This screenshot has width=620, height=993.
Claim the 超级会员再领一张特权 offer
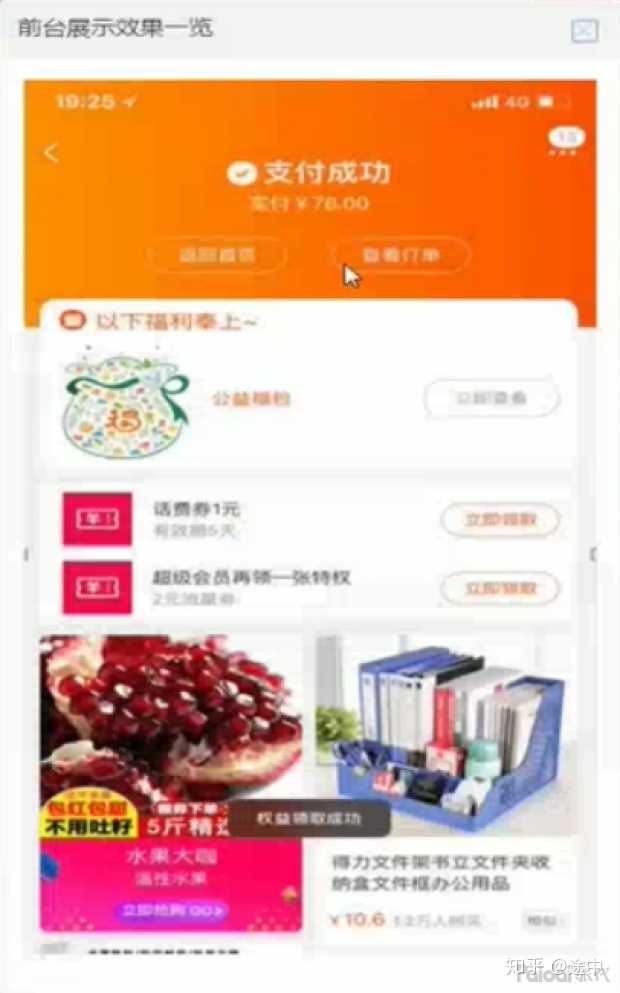tap(499, 588)
